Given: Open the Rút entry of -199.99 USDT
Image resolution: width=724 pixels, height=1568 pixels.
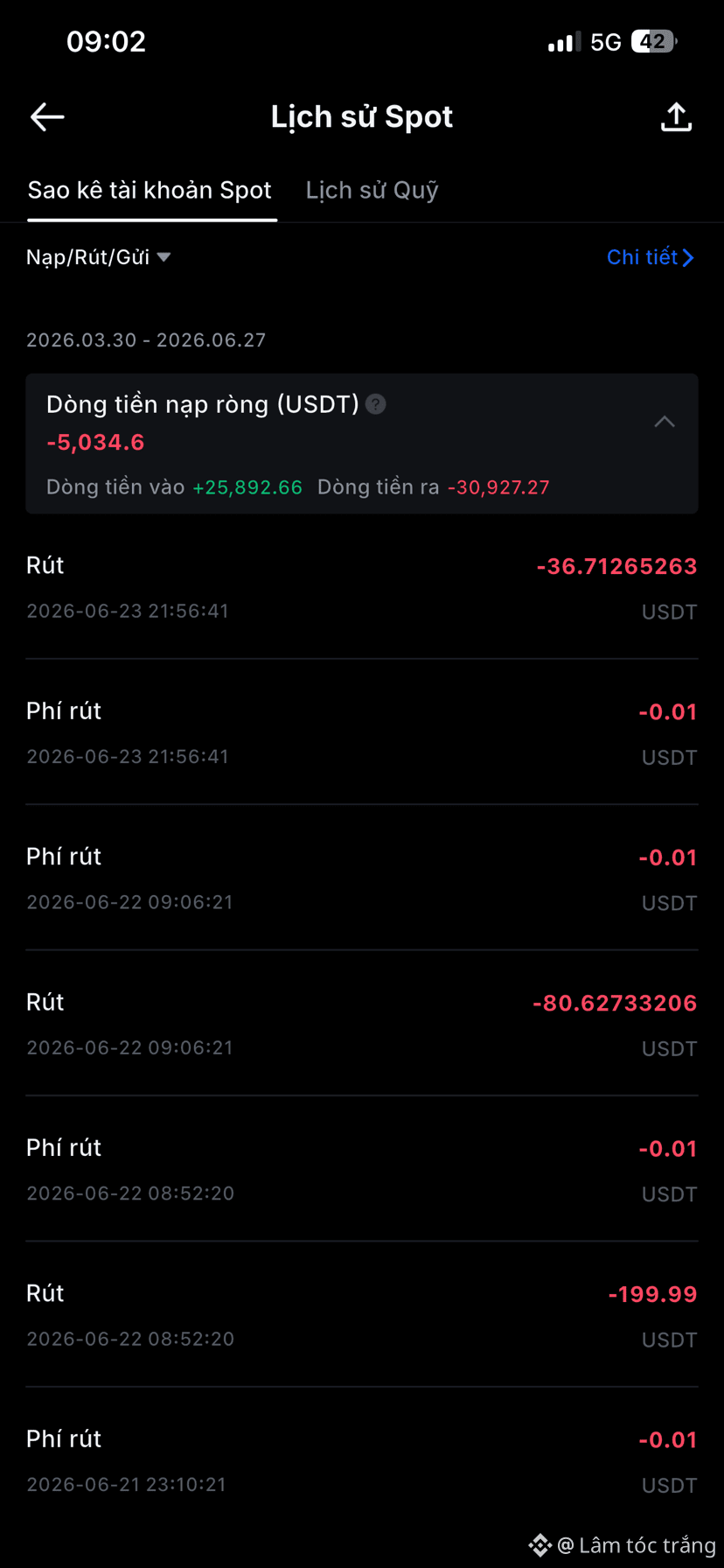Looking at the screenshot, I should pyautogui.click(x=362, y=1314).
